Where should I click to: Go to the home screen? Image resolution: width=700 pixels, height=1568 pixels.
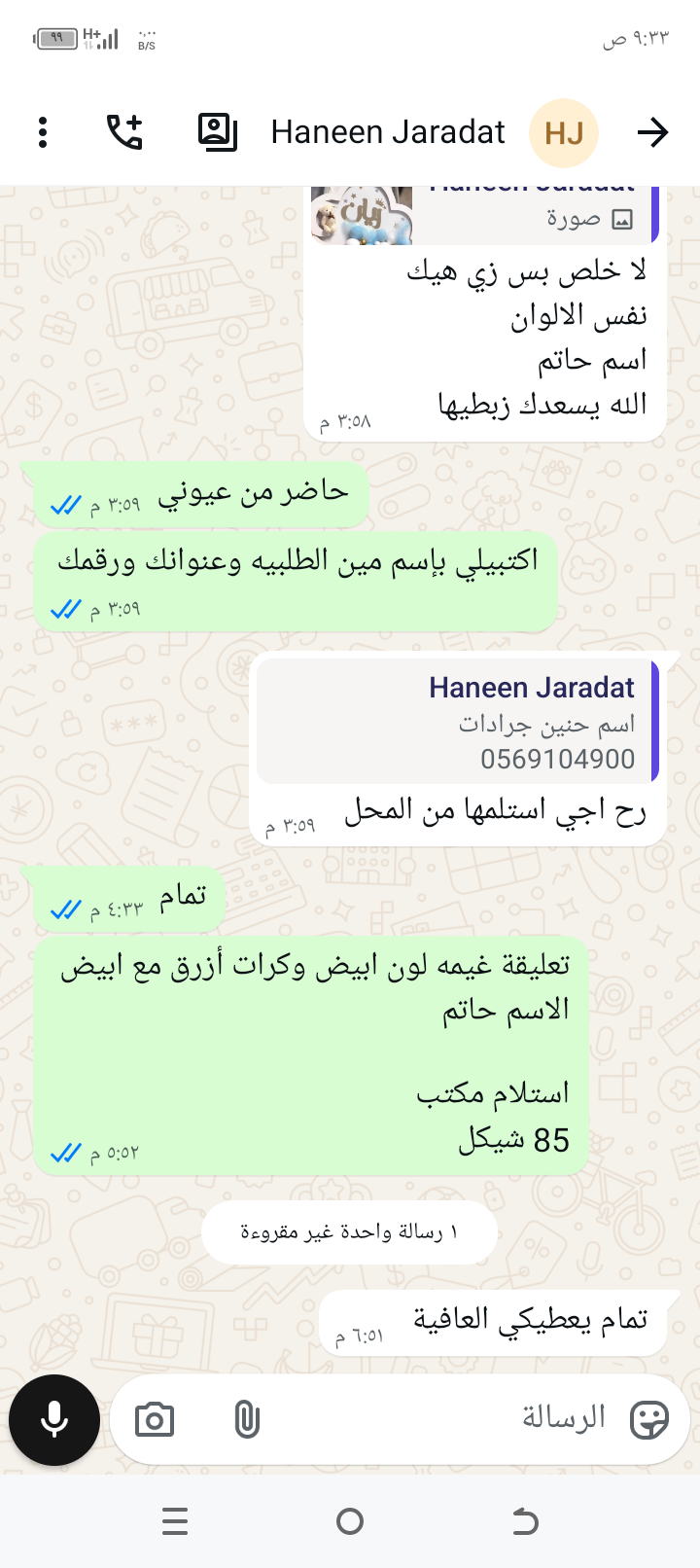pos(350,1521)
